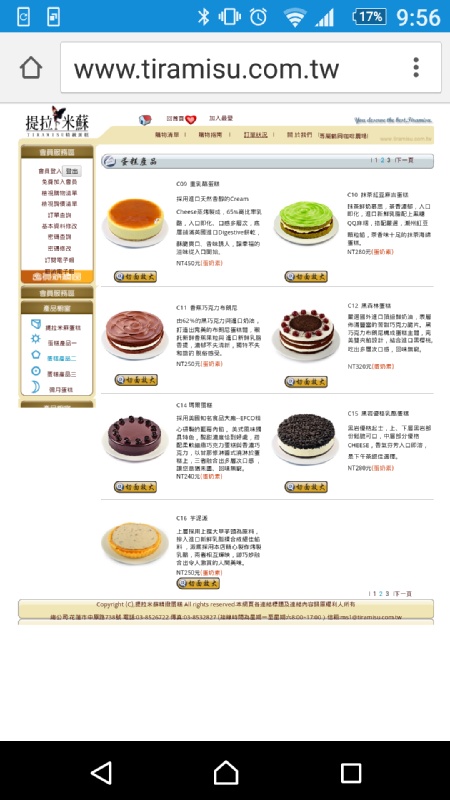Open the site home house icon
The height and width of the screenshot is (800, 450).
pos(145,120)
